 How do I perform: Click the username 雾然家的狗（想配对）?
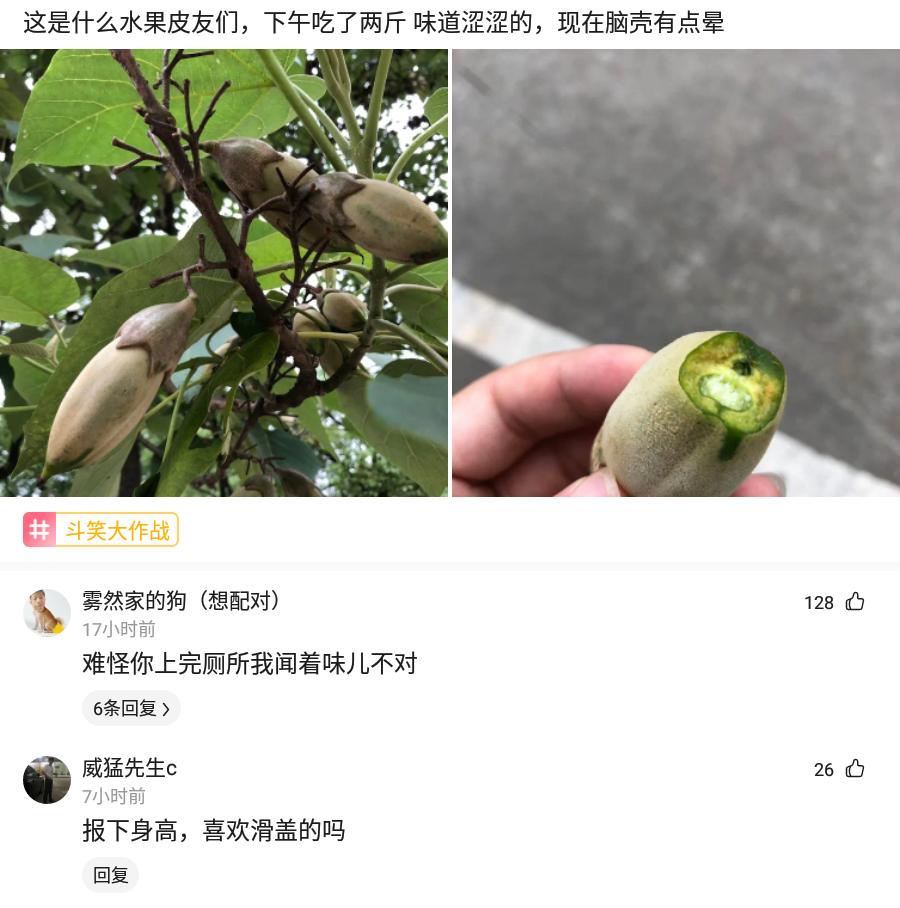tap(181, 602)
